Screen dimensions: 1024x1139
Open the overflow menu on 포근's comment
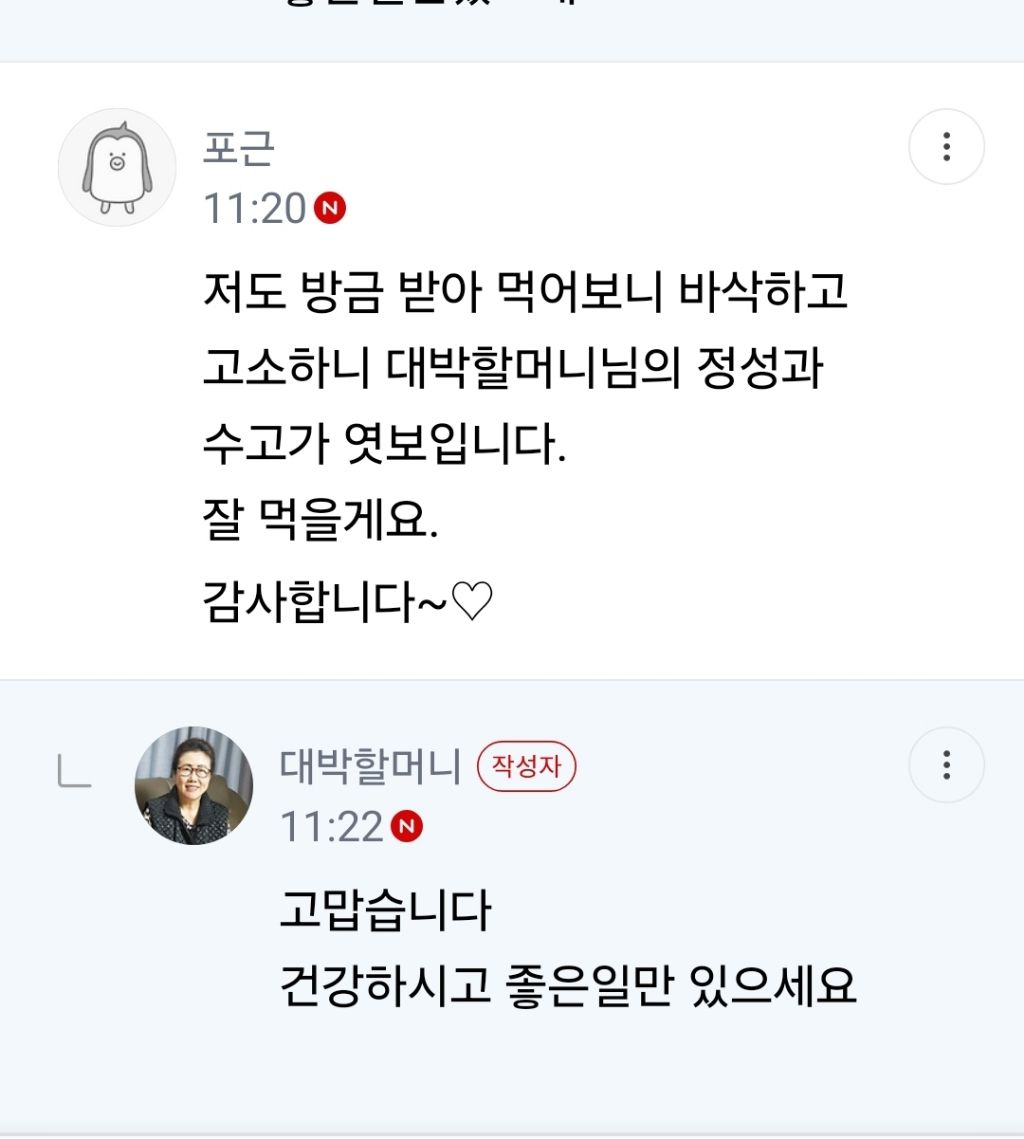pyautogui.click(x=946, y=147)
